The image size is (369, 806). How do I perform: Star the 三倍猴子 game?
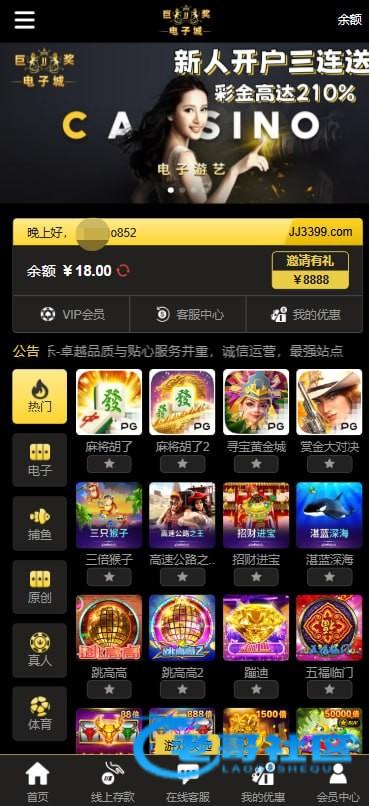click(x=109, y=577)
